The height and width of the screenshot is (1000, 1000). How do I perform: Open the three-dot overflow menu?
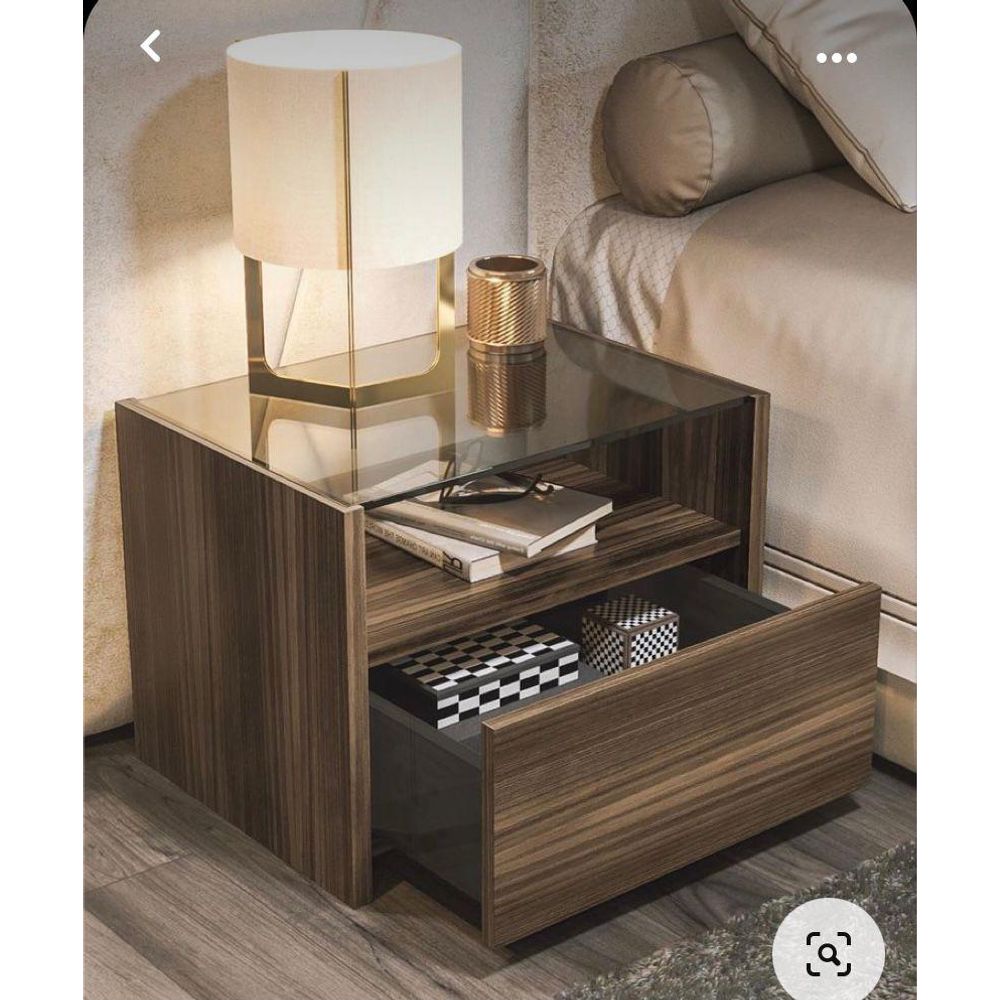click(836, 58)
